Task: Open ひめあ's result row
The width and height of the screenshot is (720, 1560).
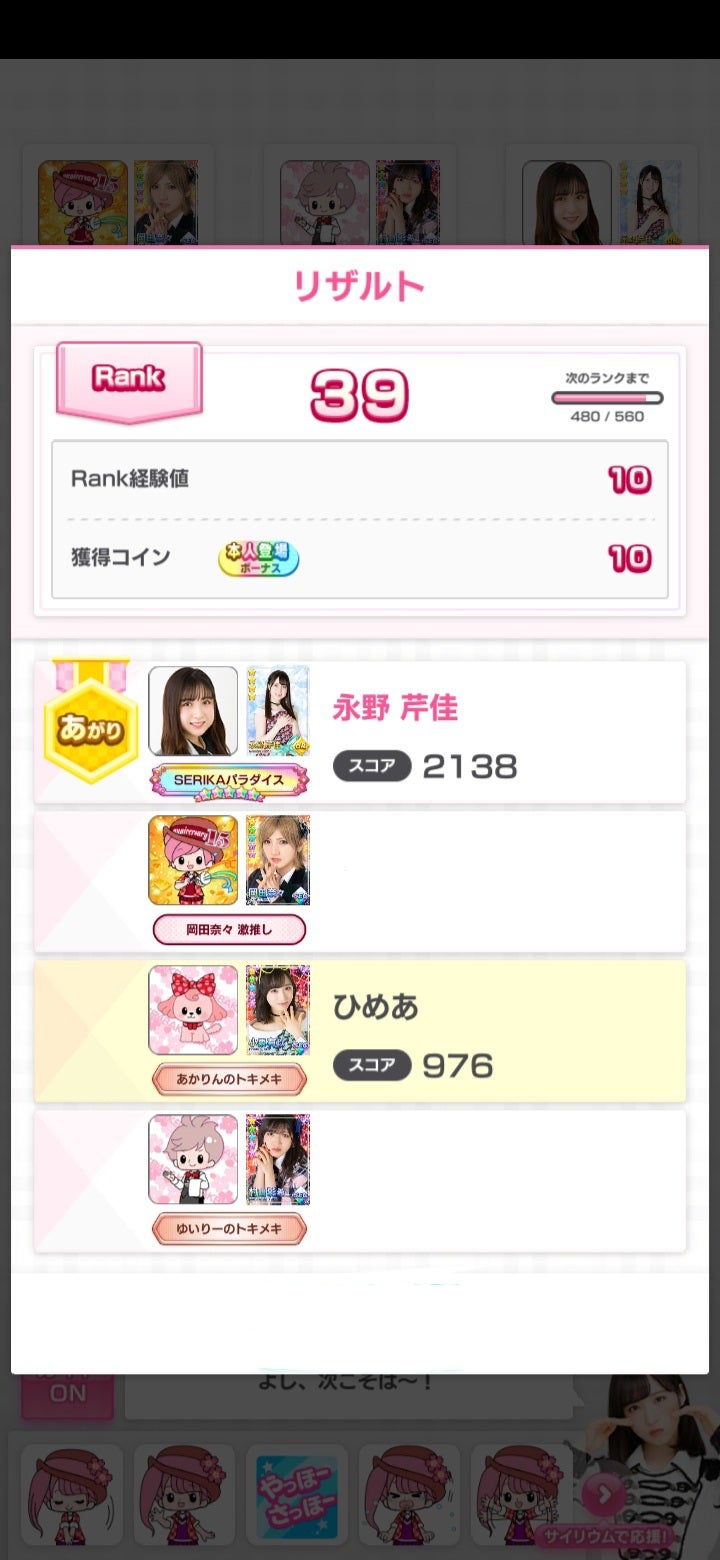Action: click(360, 1031)
